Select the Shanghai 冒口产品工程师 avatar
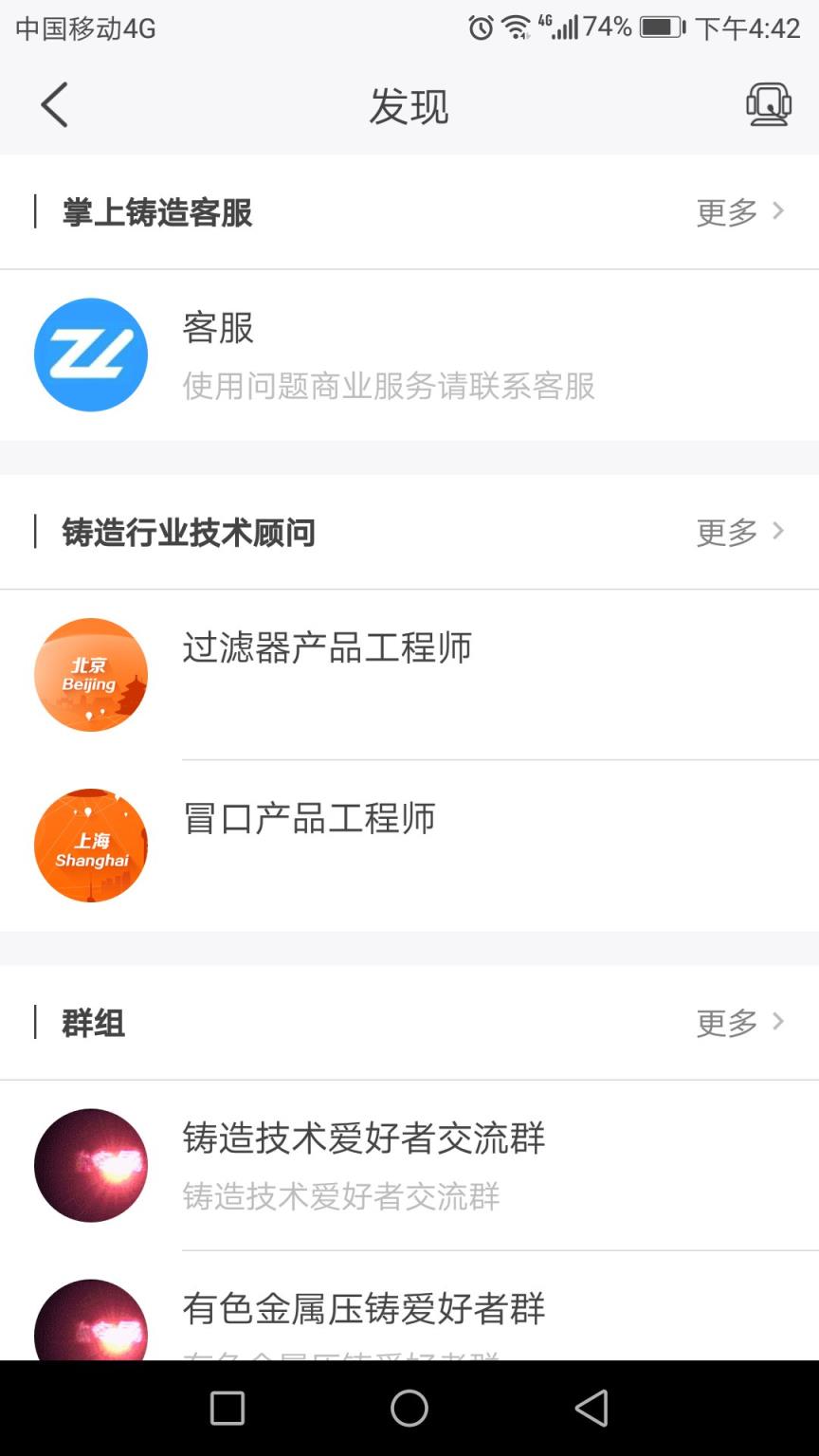Viewport: 819px width, 1456px height. 90,845
